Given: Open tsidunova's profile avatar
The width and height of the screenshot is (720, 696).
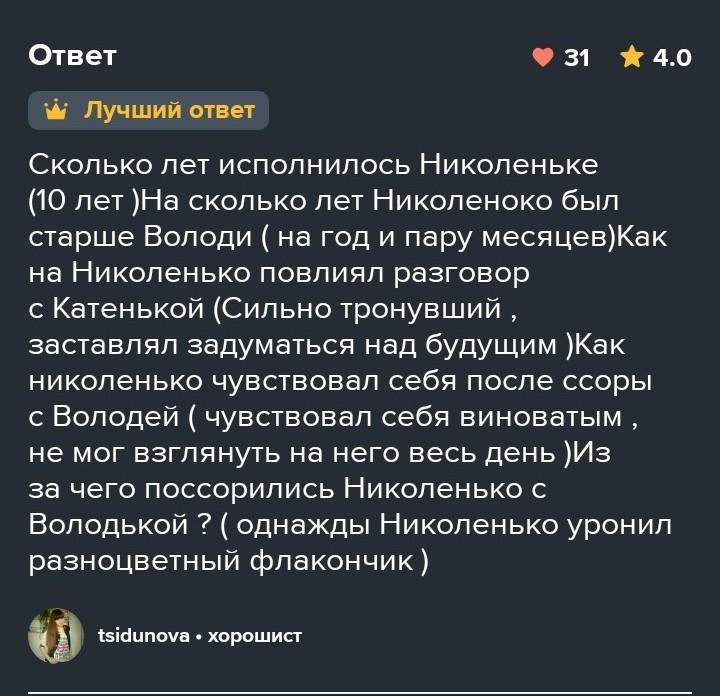Looking at the screenshot, I should (56, 634).
